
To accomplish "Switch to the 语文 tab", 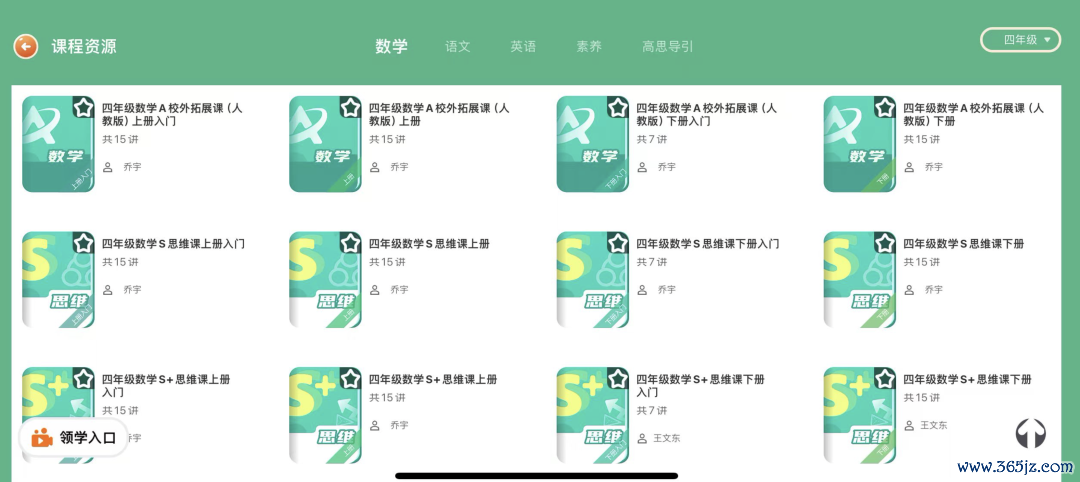I will pos(458,46).
